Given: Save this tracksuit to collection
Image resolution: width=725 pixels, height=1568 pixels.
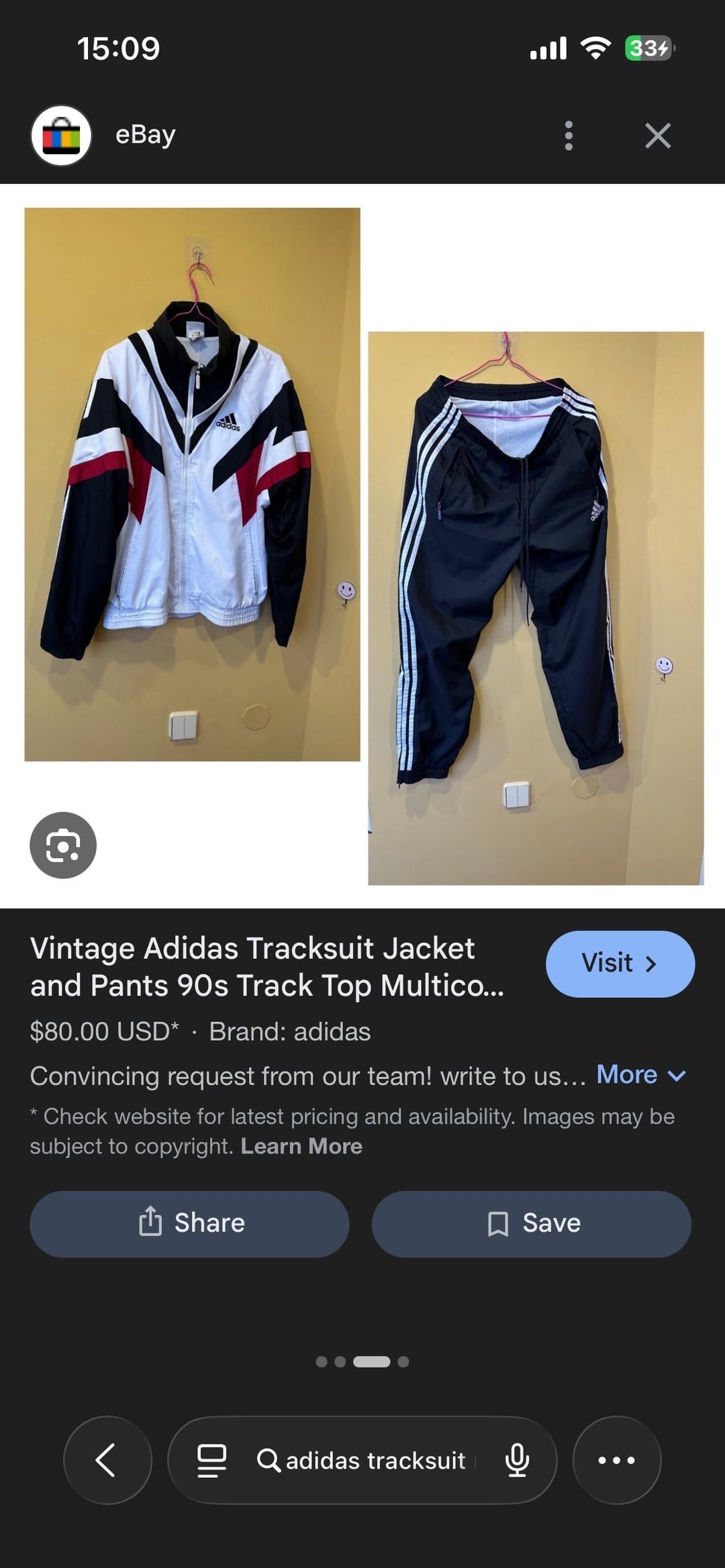Looking at the screenshot, I should (x=531, y=1223).
